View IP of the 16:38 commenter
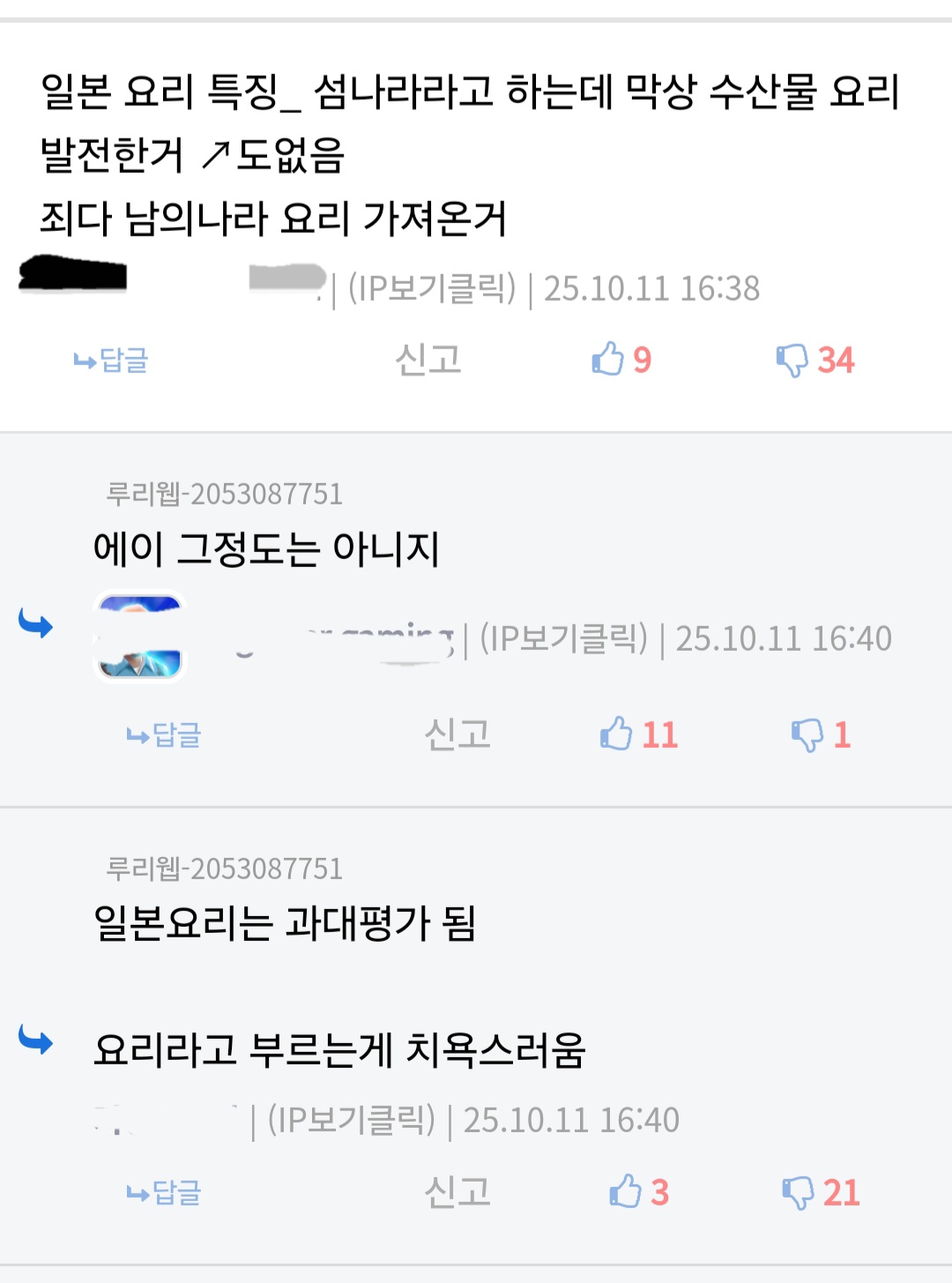Image resolution: width=952 pixels, height=1283 pixels. [432, 288]
